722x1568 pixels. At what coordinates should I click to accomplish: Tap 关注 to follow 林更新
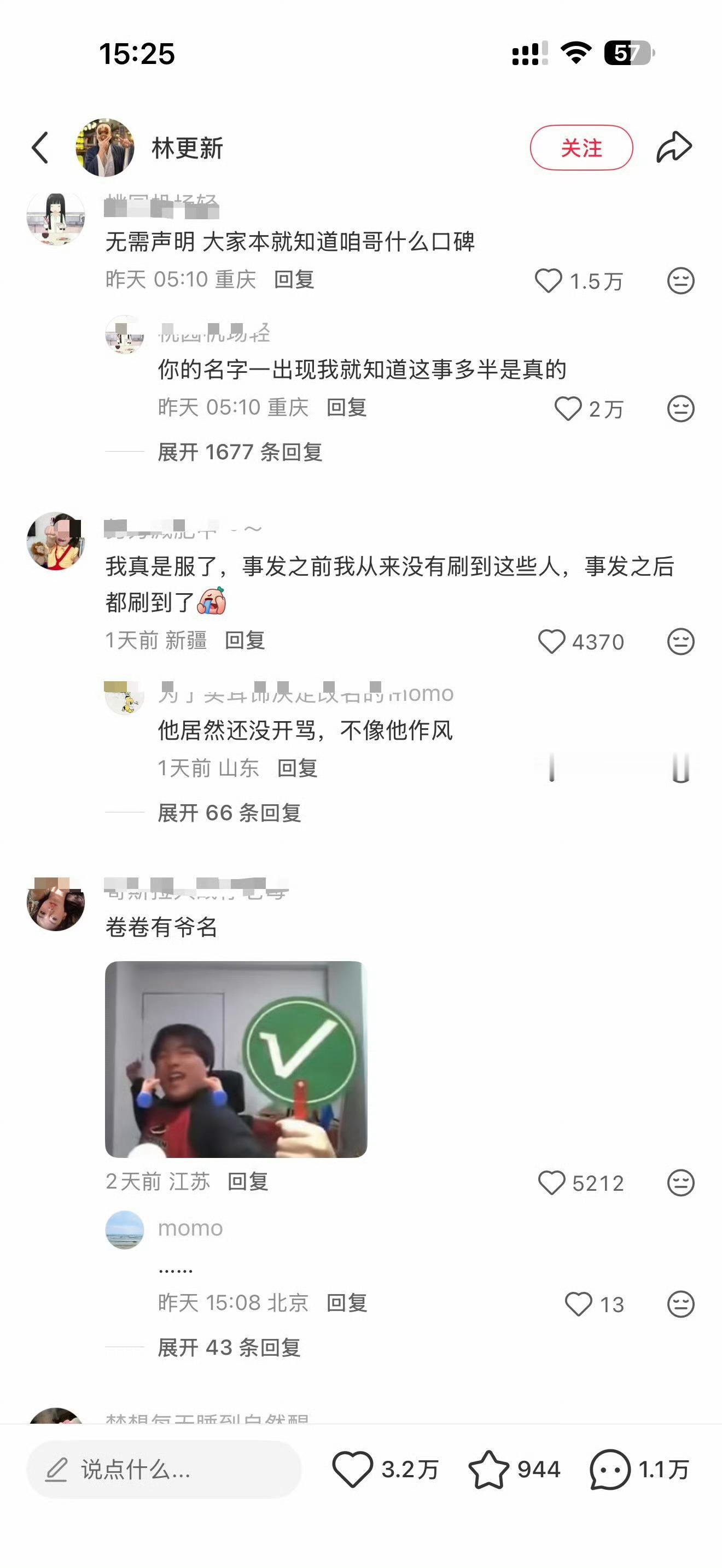(x=581, y=147)
